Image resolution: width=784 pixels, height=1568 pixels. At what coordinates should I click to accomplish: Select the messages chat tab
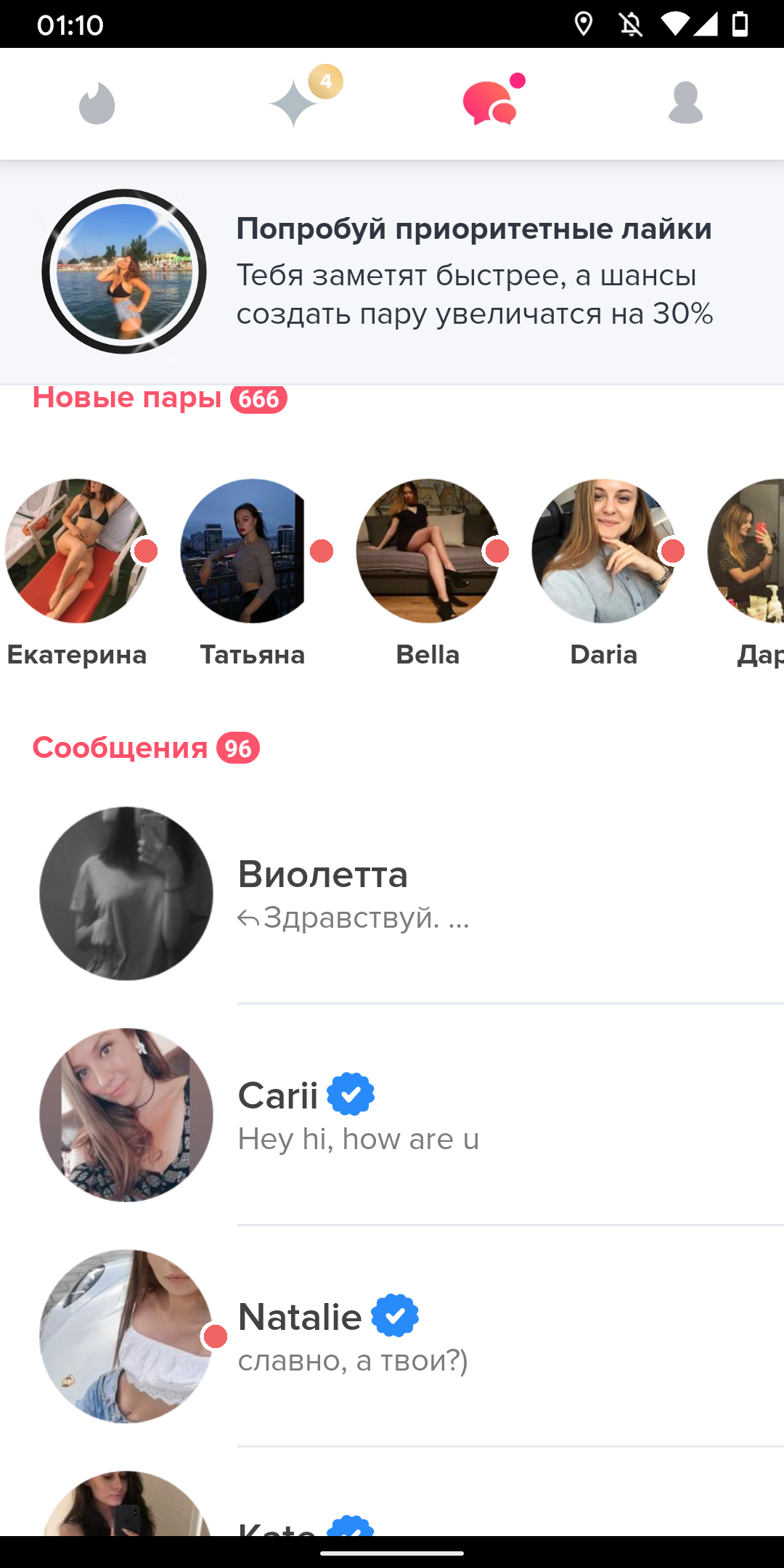(x=491, y=103)
